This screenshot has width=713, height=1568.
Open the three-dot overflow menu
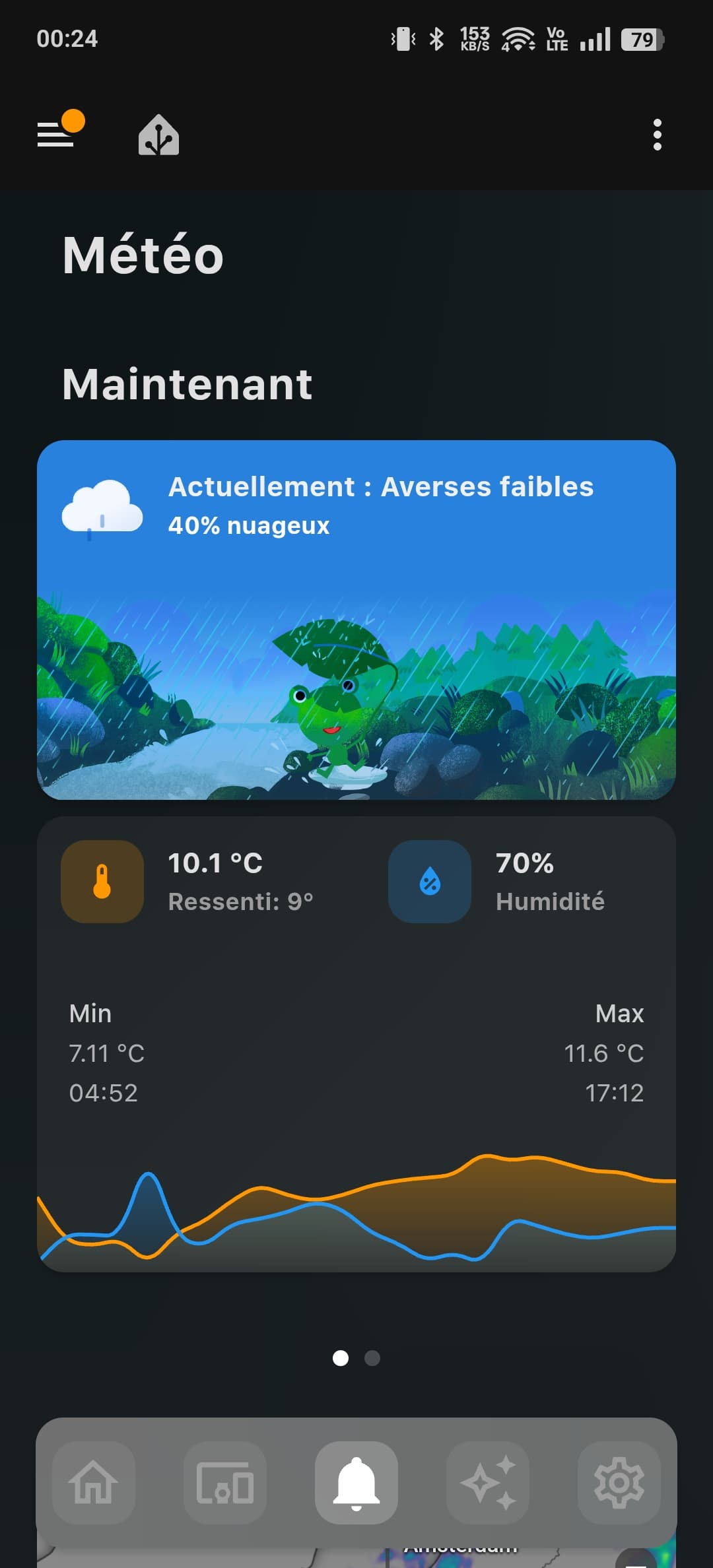tap(657, 135)
